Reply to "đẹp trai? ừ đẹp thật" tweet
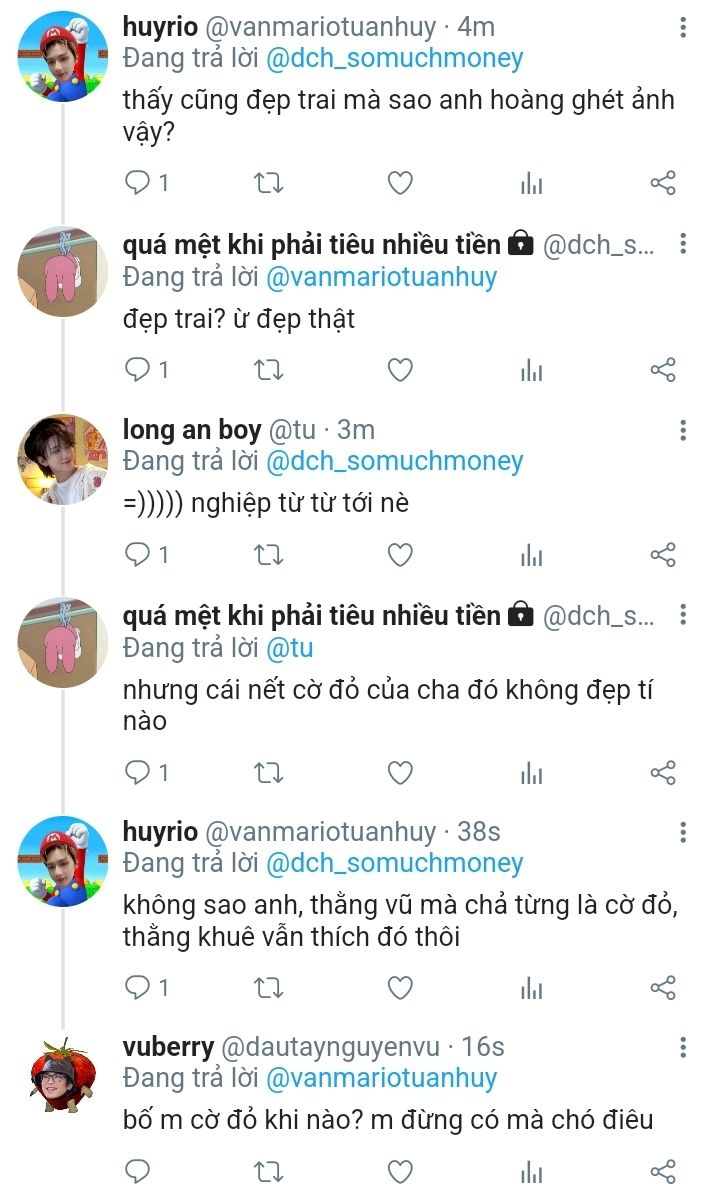 click(146, 371)
